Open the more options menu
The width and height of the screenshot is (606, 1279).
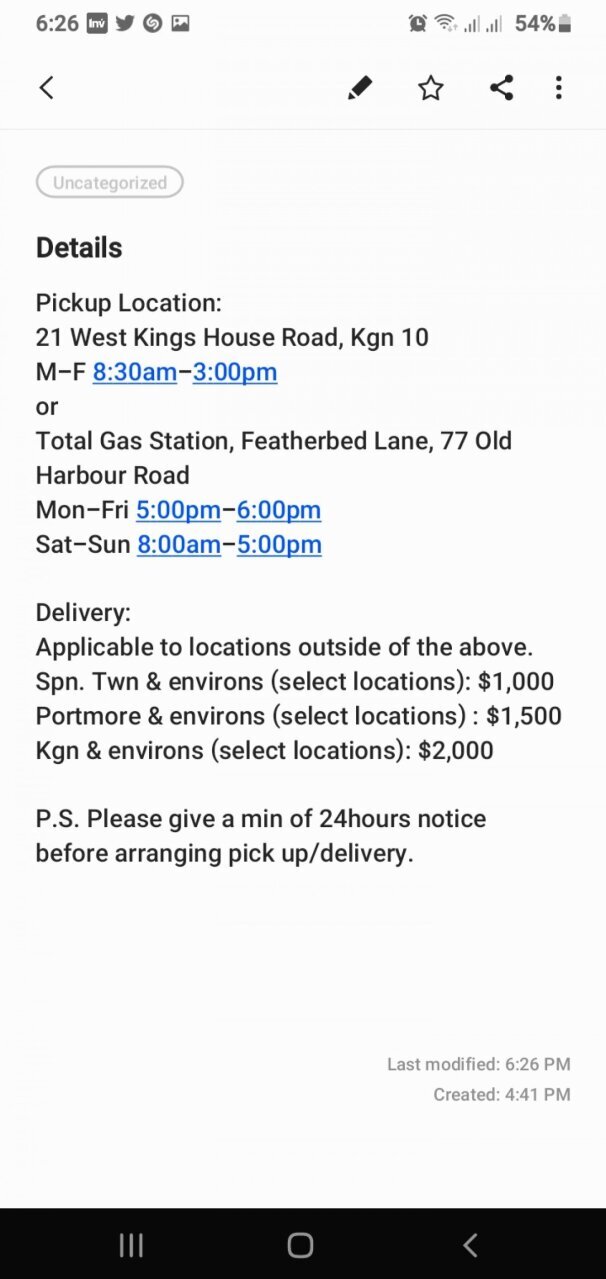coord(559,88)
